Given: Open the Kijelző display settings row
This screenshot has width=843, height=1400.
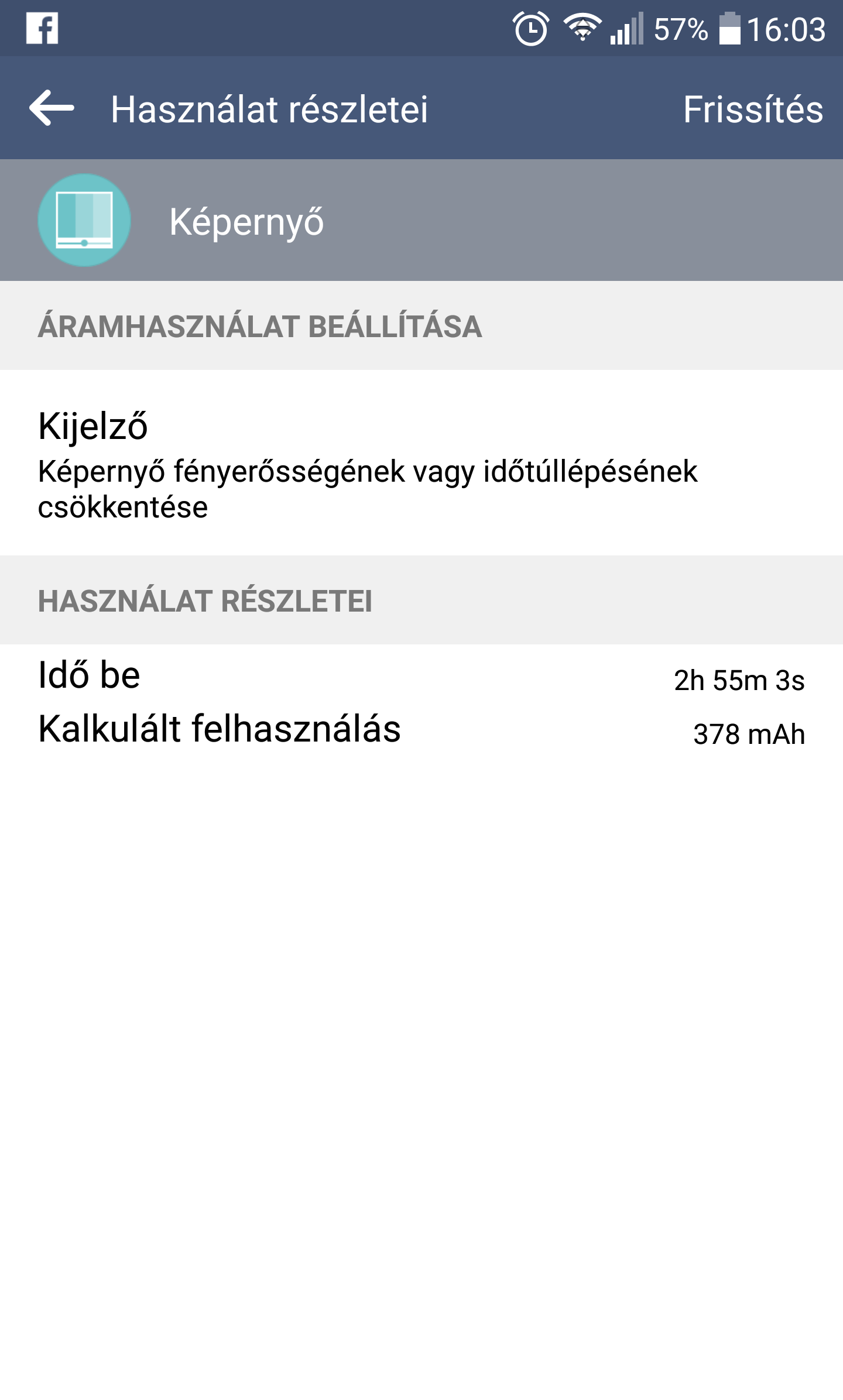Looking at the screenshot, I should 421,462.
